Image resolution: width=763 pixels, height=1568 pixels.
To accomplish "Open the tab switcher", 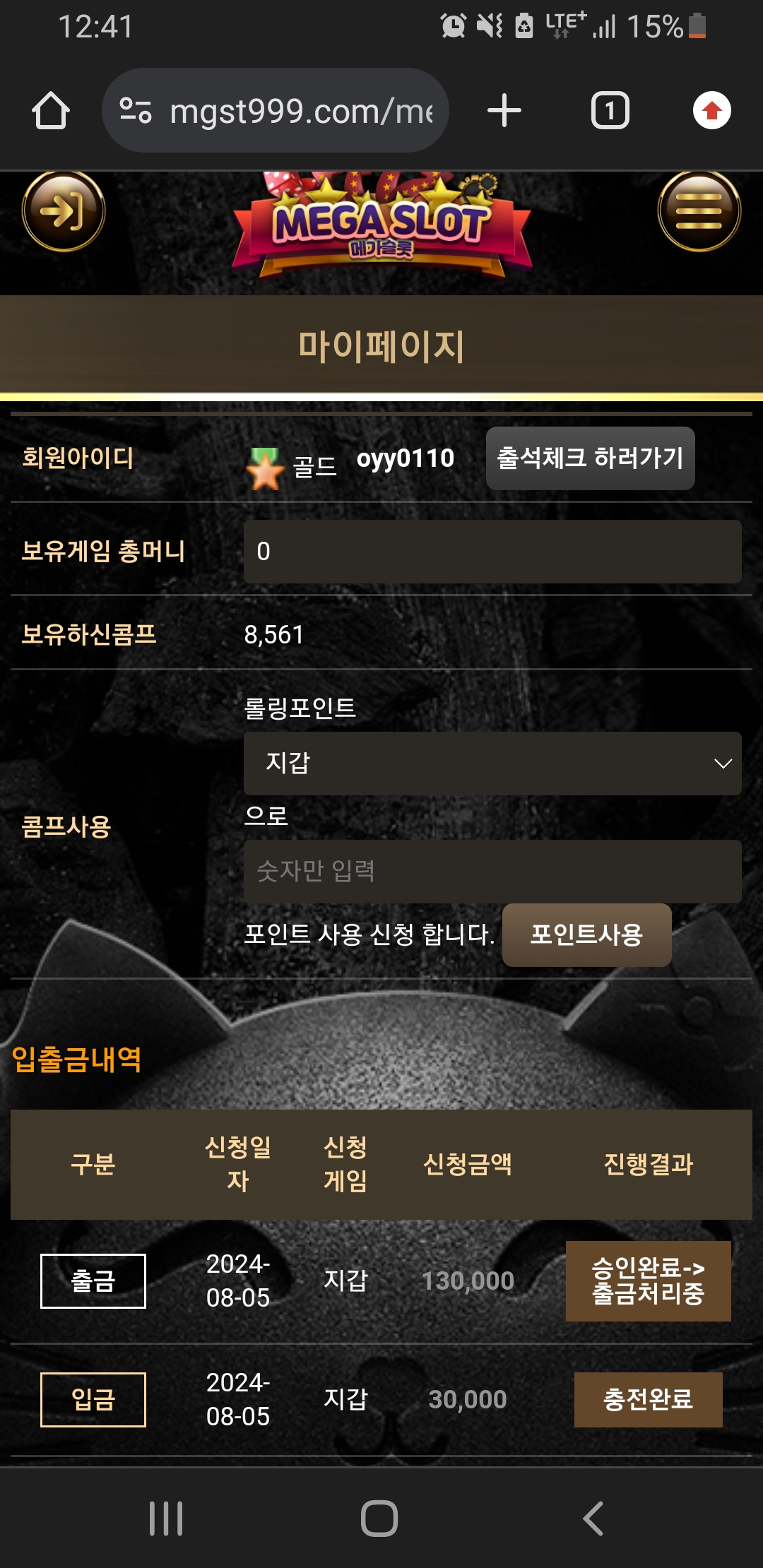I will 610,111.
